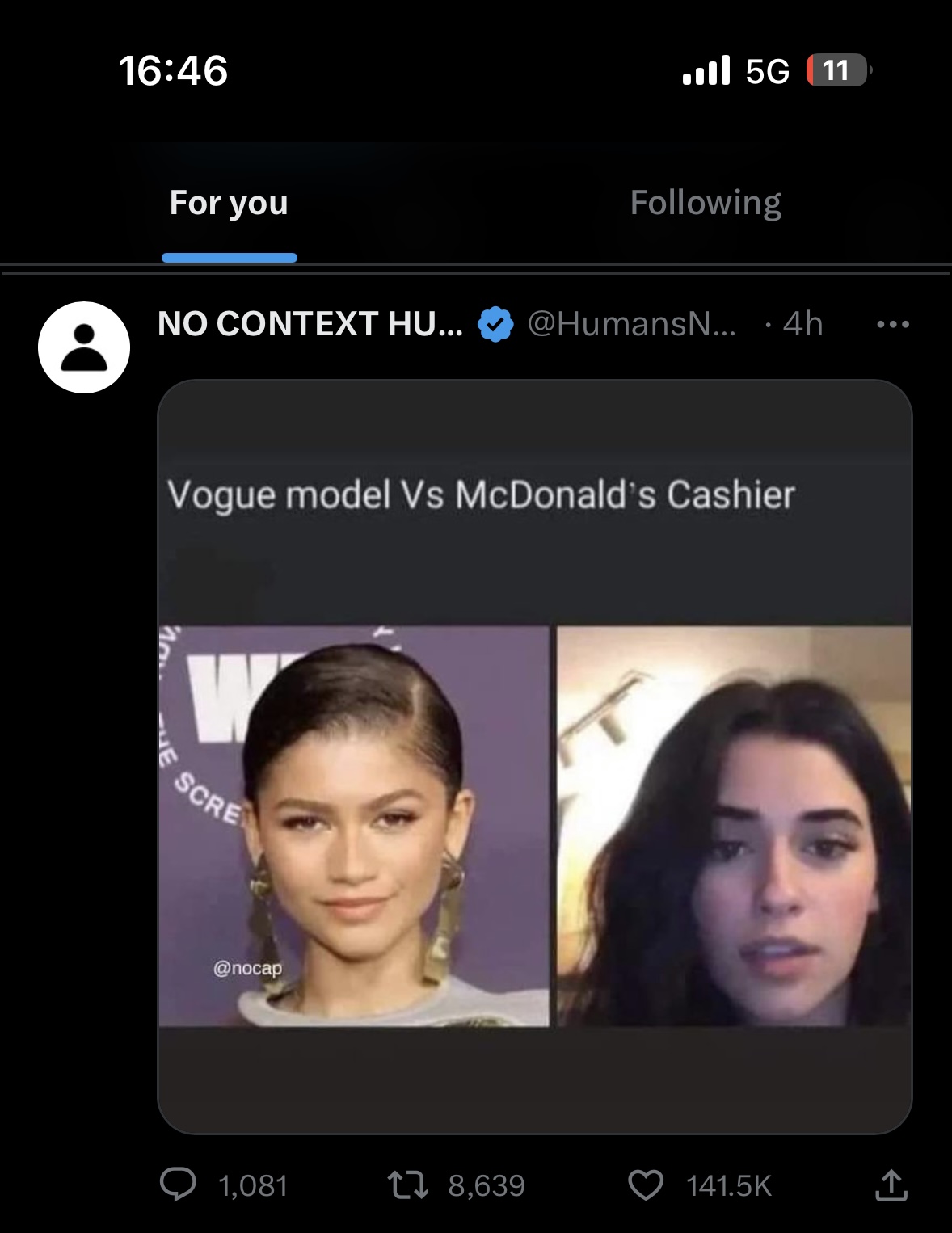Open the @HumansN... account handle
952x1233 pixels.
pyautogui.click(x=631, y=324)
